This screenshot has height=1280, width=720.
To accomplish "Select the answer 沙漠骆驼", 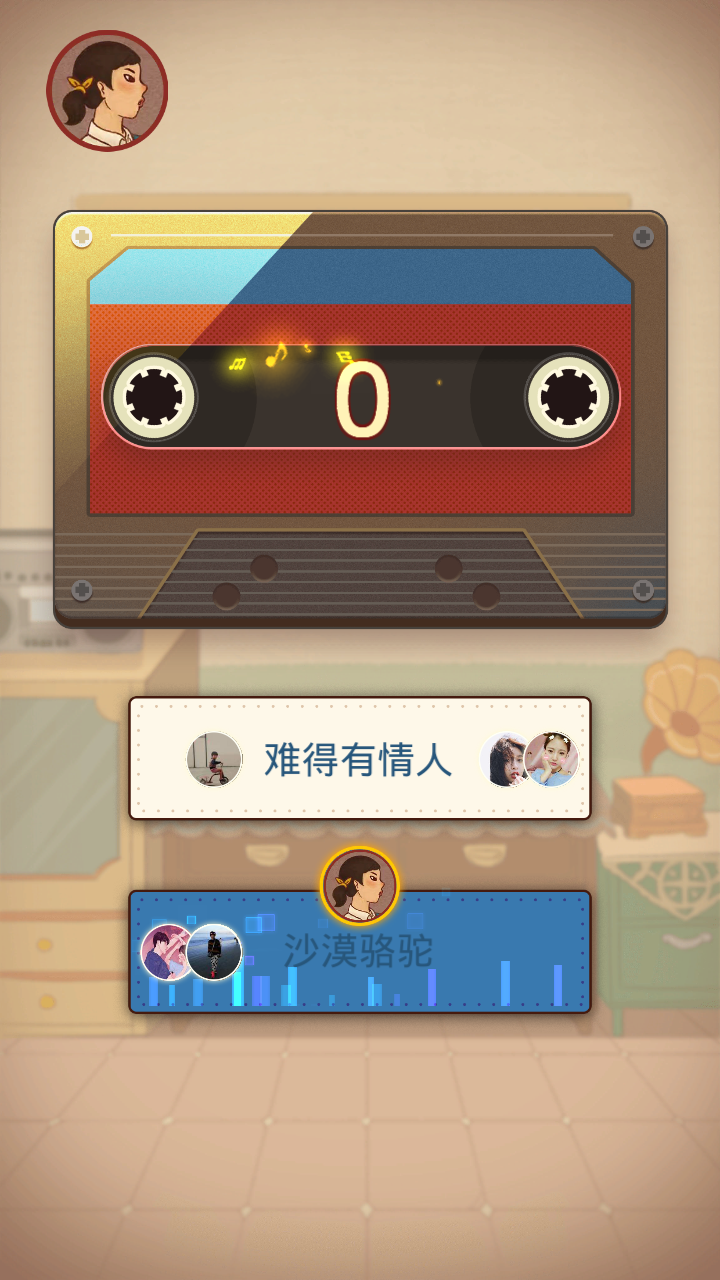I will point(359,952).
